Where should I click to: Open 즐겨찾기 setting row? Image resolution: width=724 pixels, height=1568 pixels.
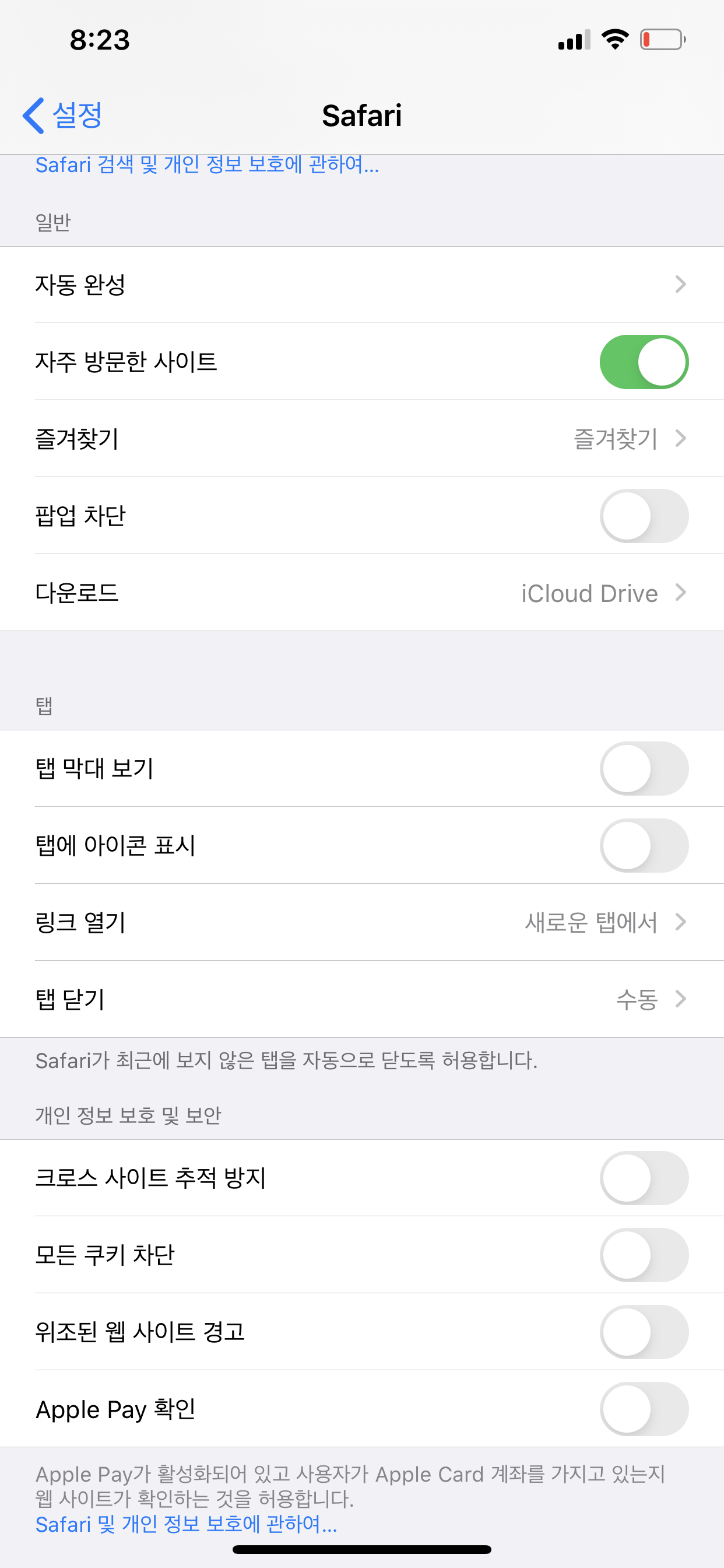361,438
